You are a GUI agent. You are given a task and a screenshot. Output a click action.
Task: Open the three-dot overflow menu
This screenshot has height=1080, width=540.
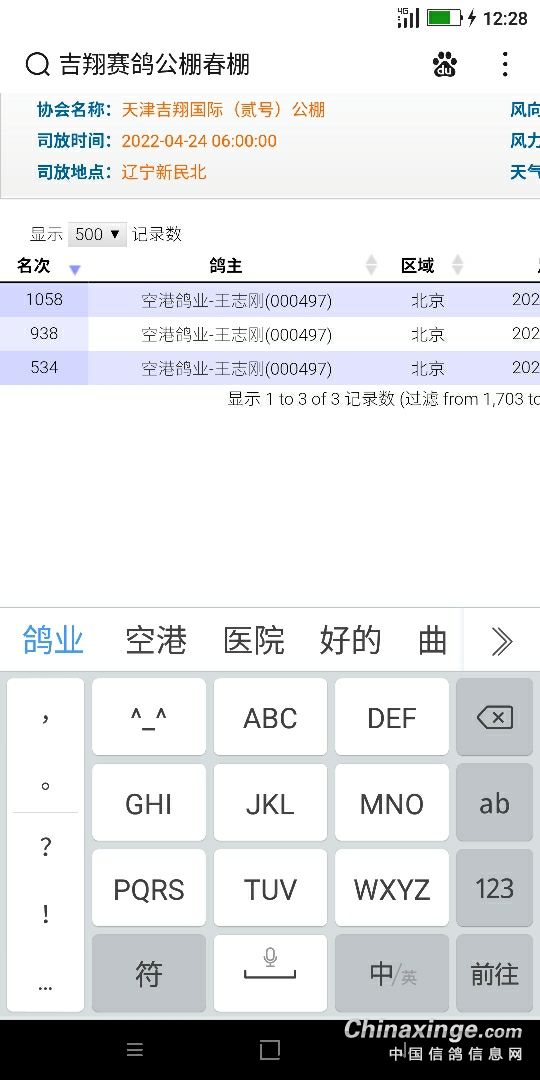click(505, 64)
